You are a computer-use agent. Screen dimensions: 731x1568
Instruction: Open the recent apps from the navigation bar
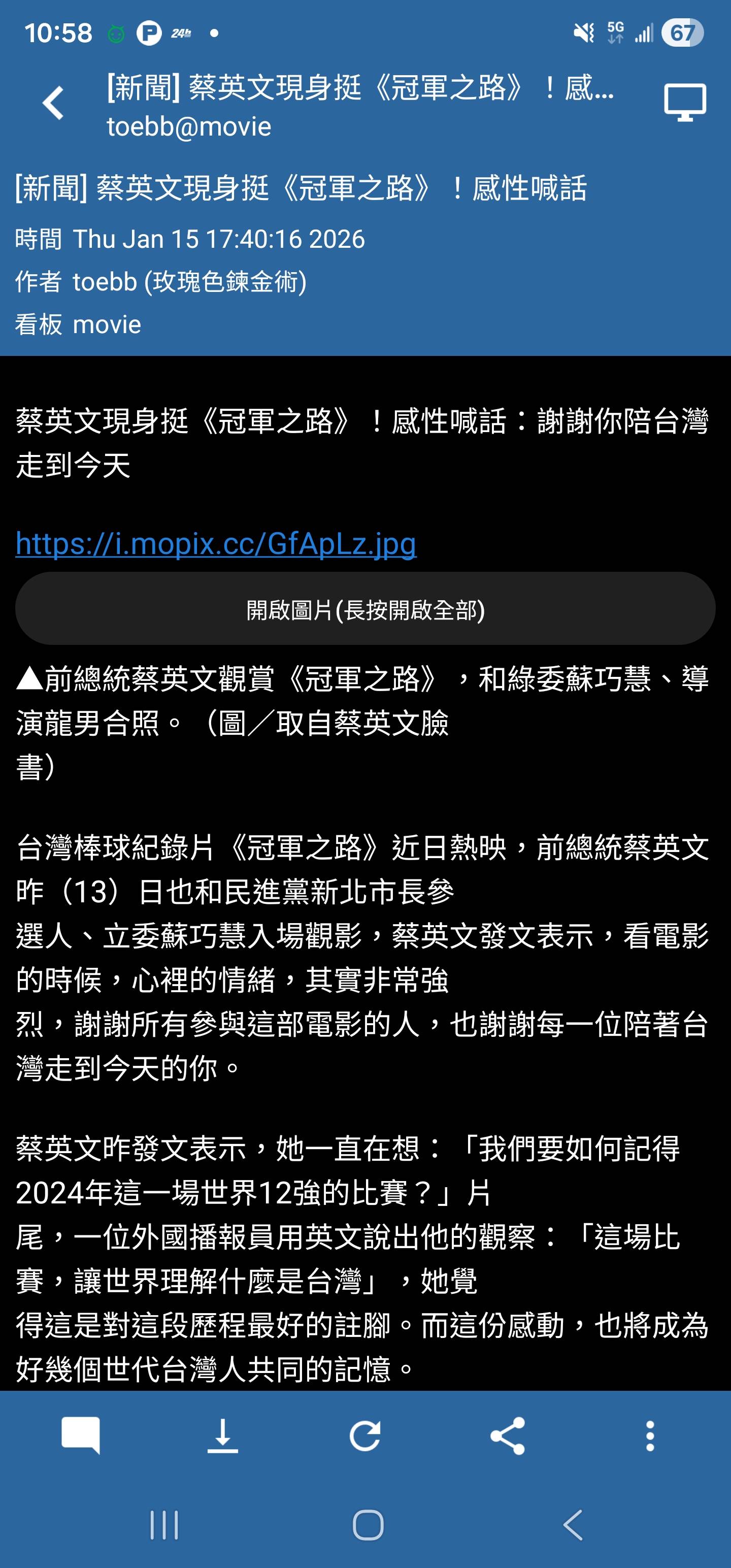click(164, 1525)
